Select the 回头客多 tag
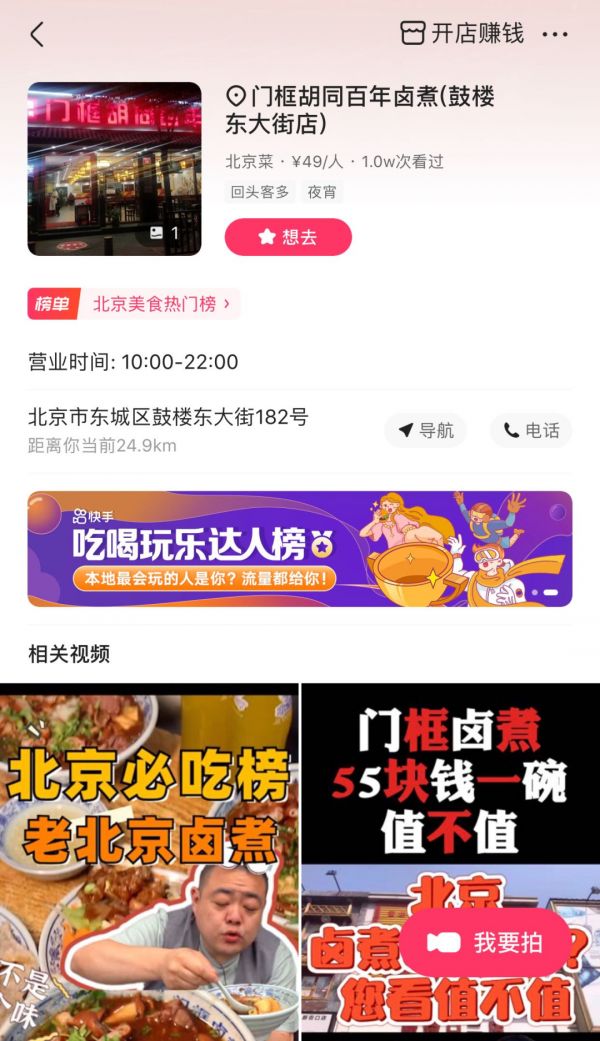This screenshot has width=600, height=1041. [x=260, y=192]
